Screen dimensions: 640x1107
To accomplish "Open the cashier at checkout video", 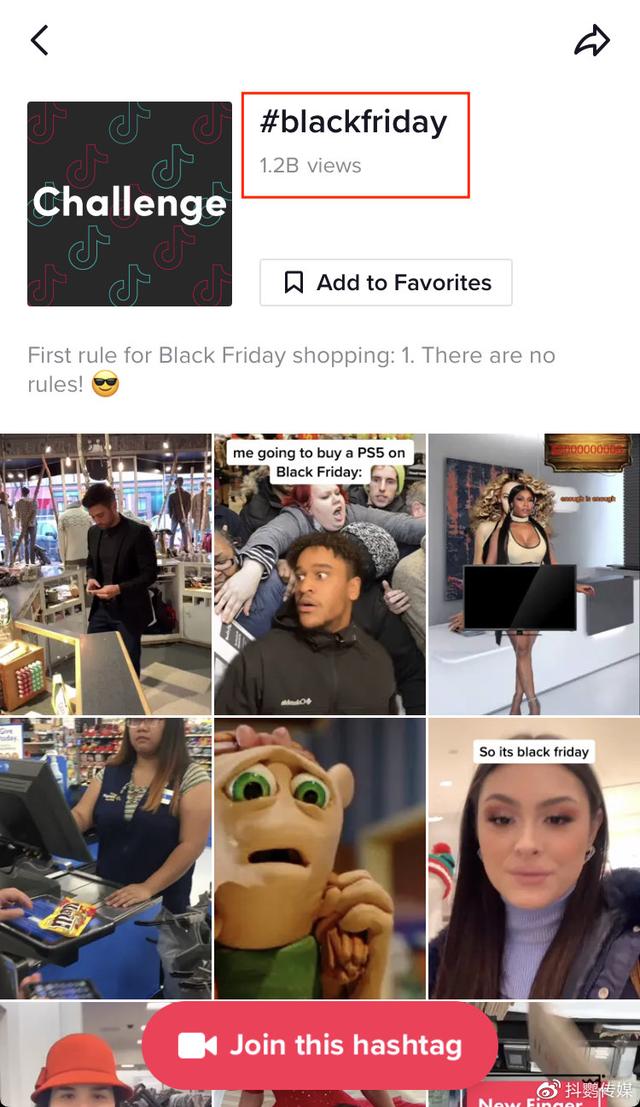I will [106, 857].
